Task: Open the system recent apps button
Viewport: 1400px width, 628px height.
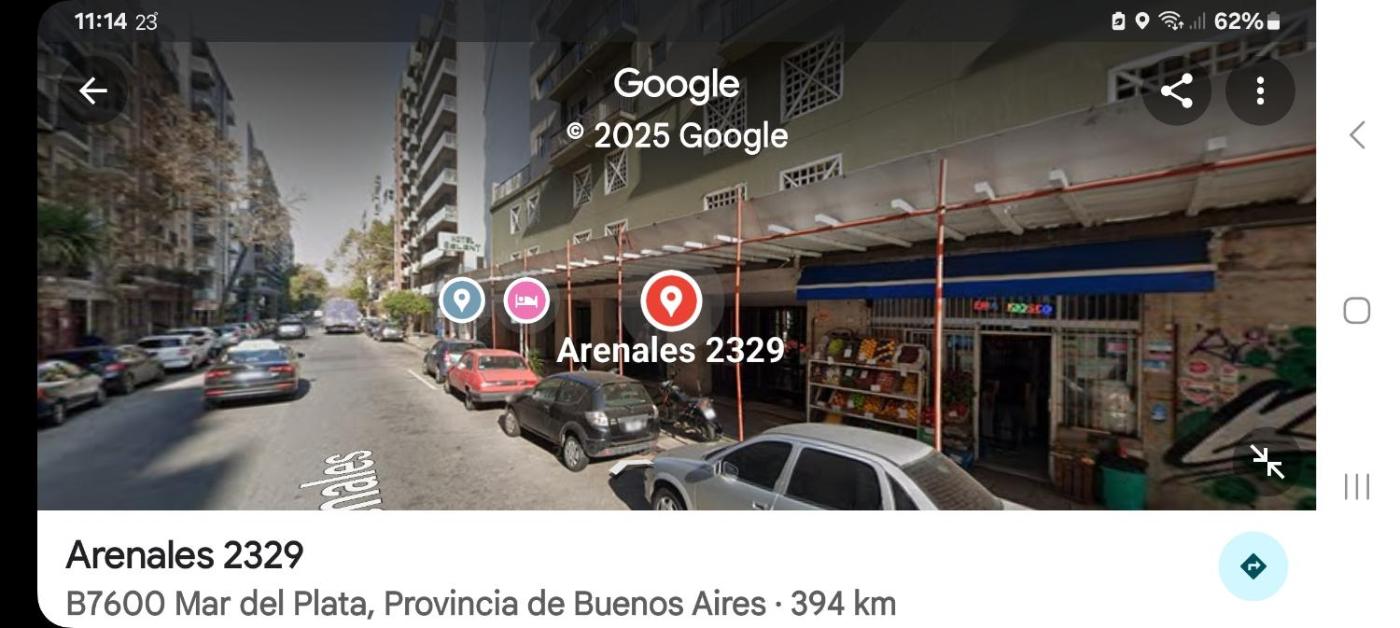Action: 1356,487
